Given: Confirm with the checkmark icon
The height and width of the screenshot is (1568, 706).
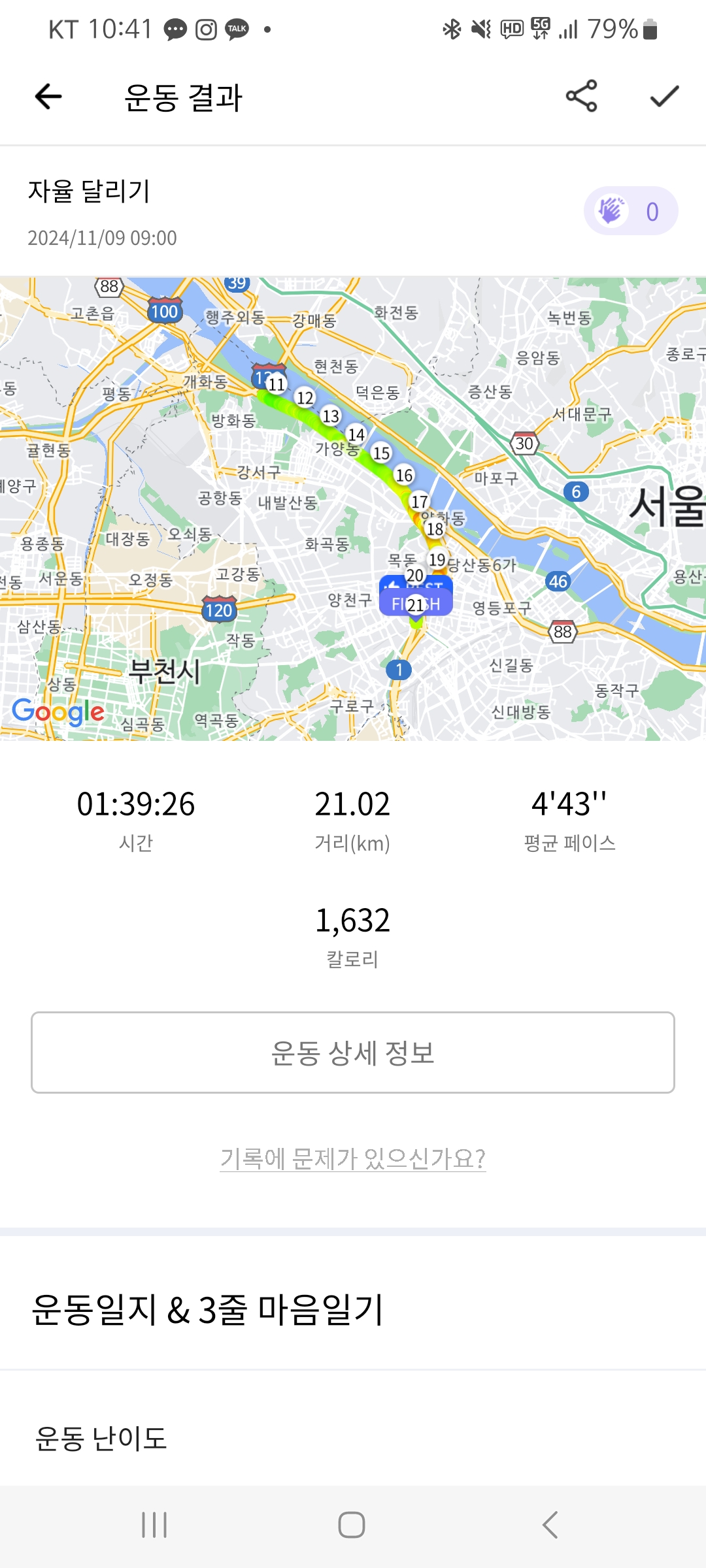Looking at the screenshot, I should [664, 97].
